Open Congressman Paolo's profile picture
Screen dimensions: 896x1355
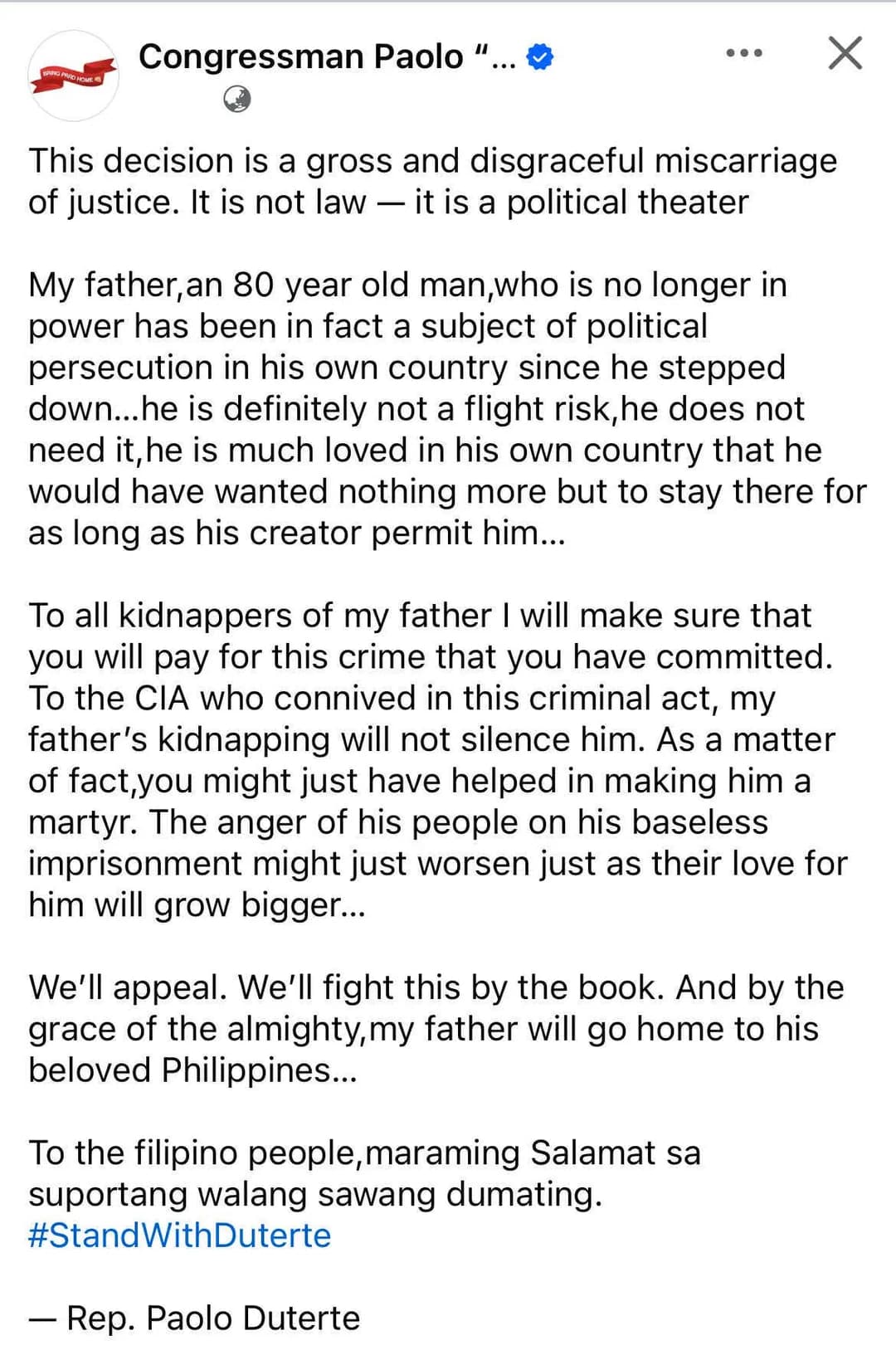73,77
